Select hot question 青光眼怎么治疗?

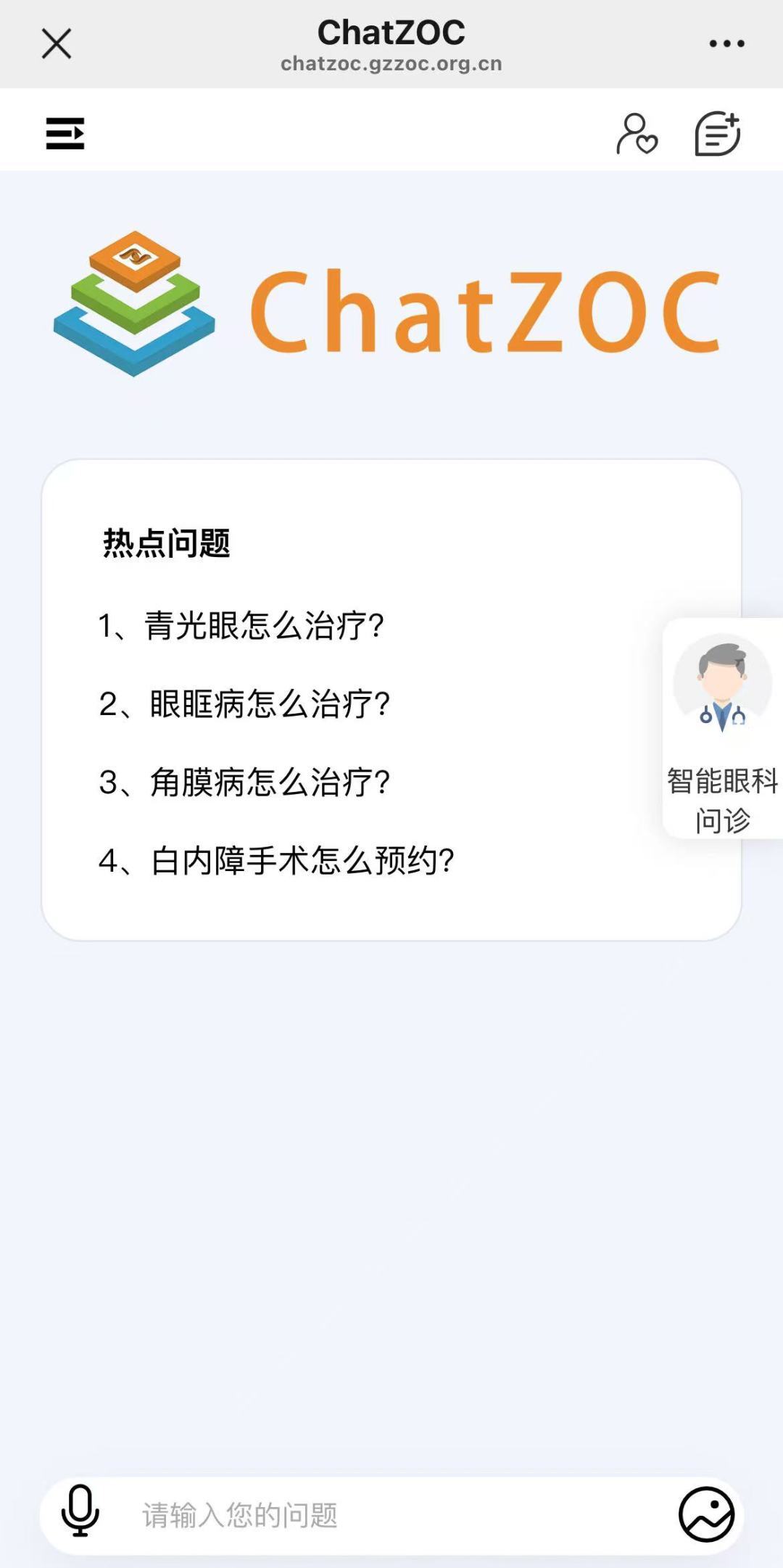pos(241,625)
